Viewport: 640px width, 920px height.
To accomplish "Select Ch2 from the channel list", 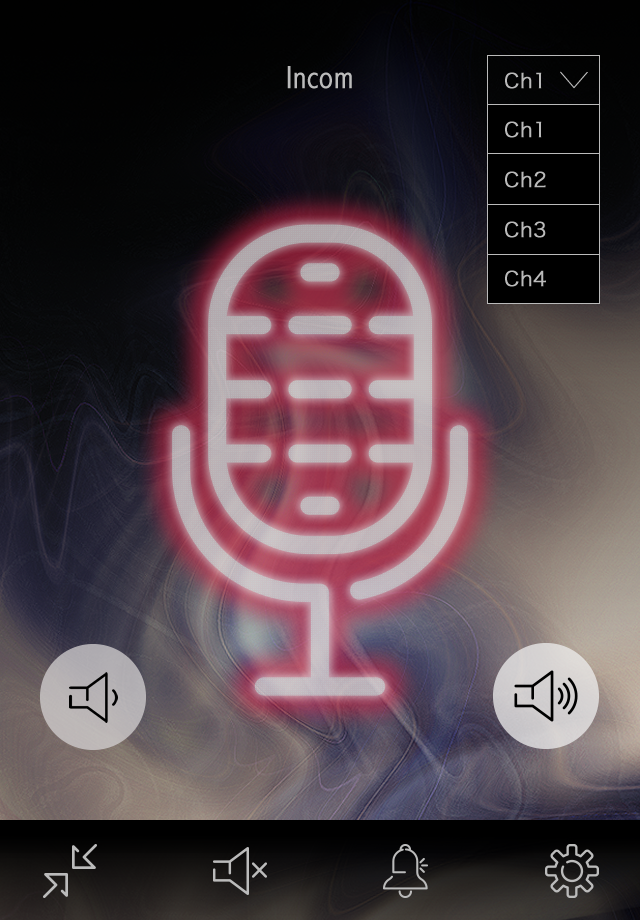I will 543,180.
